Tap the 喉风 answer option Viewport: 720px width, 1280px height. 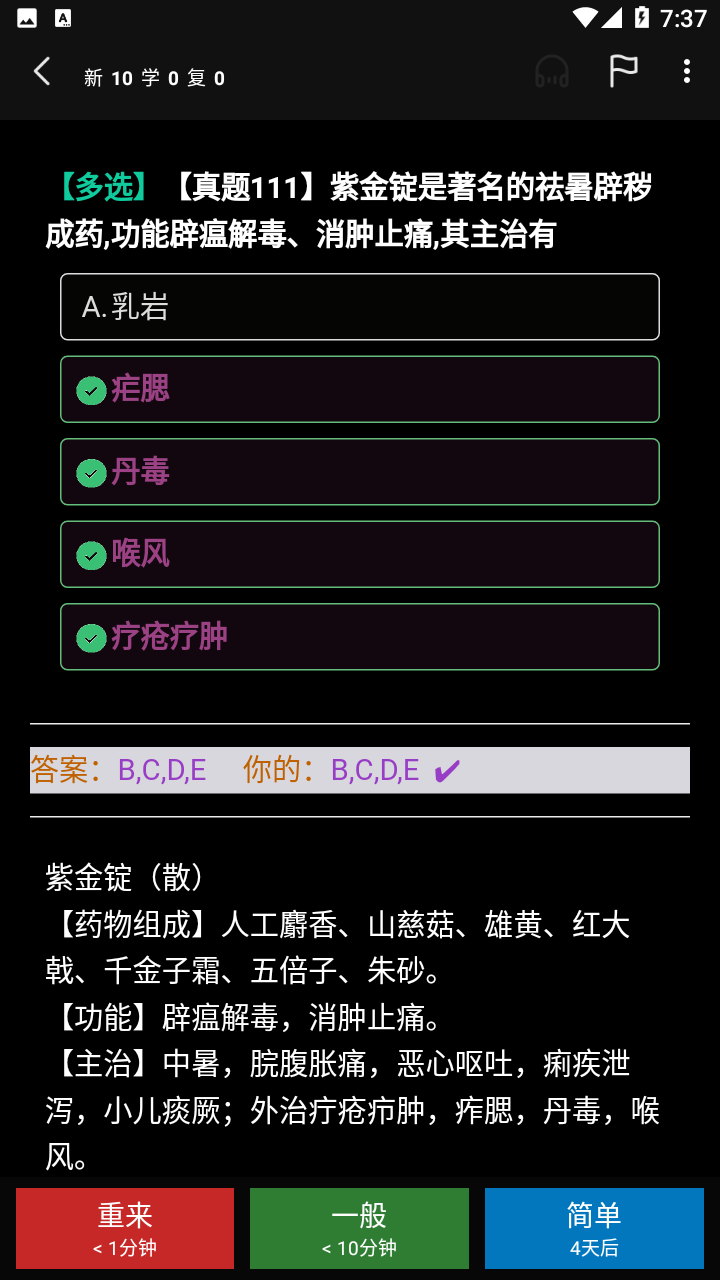coord(360,554)
